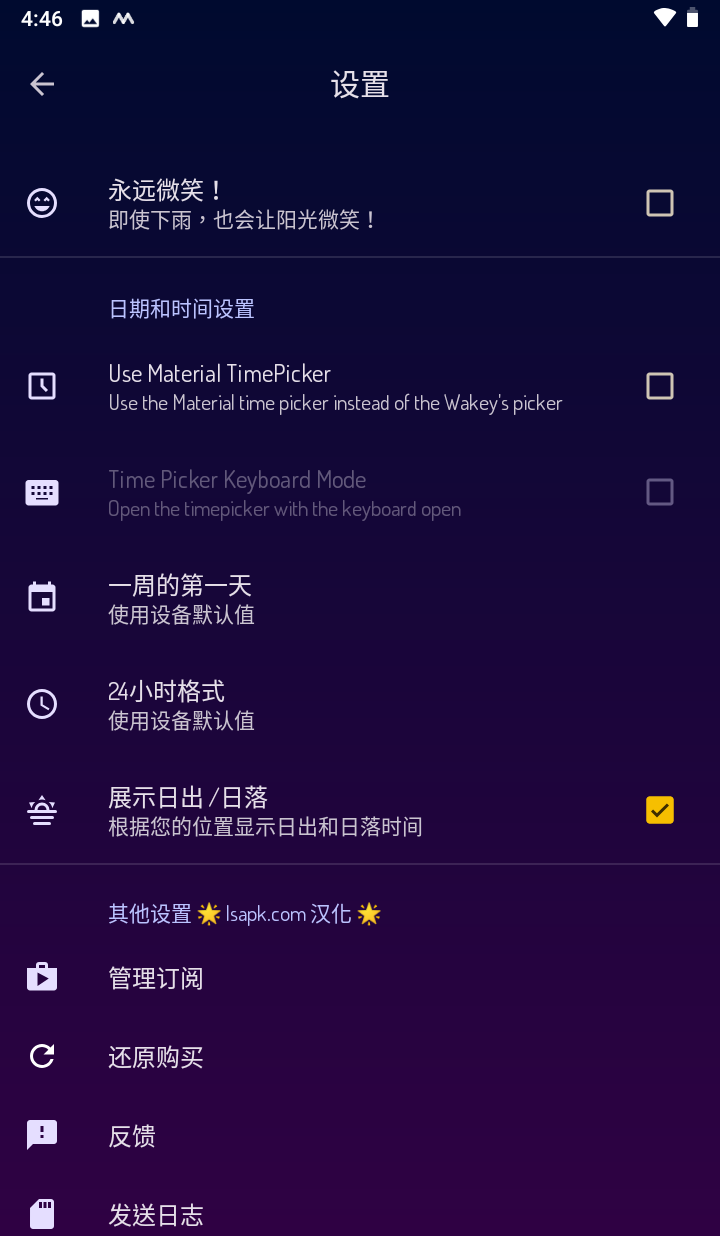Open the 24小时格式 setting
Image resolution: width=720 pixels, height=1236 pixels.
click(180, 704)
